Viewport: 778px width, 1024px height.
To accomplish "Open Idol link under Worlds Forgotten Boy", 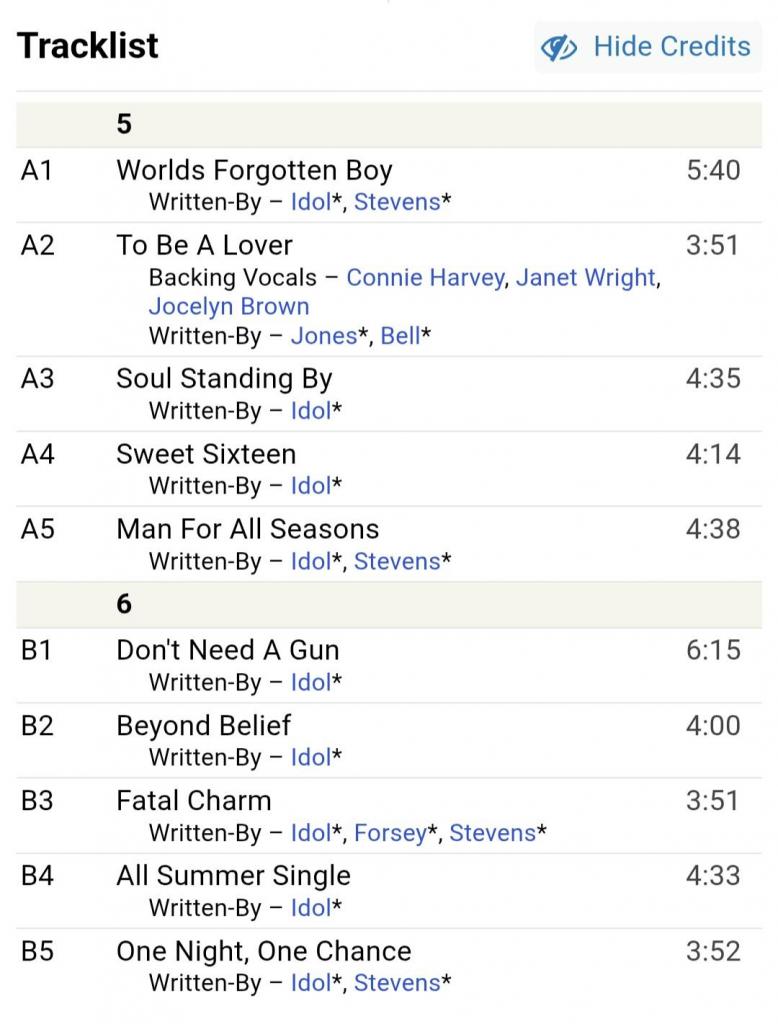I will (x=310, y=202).
